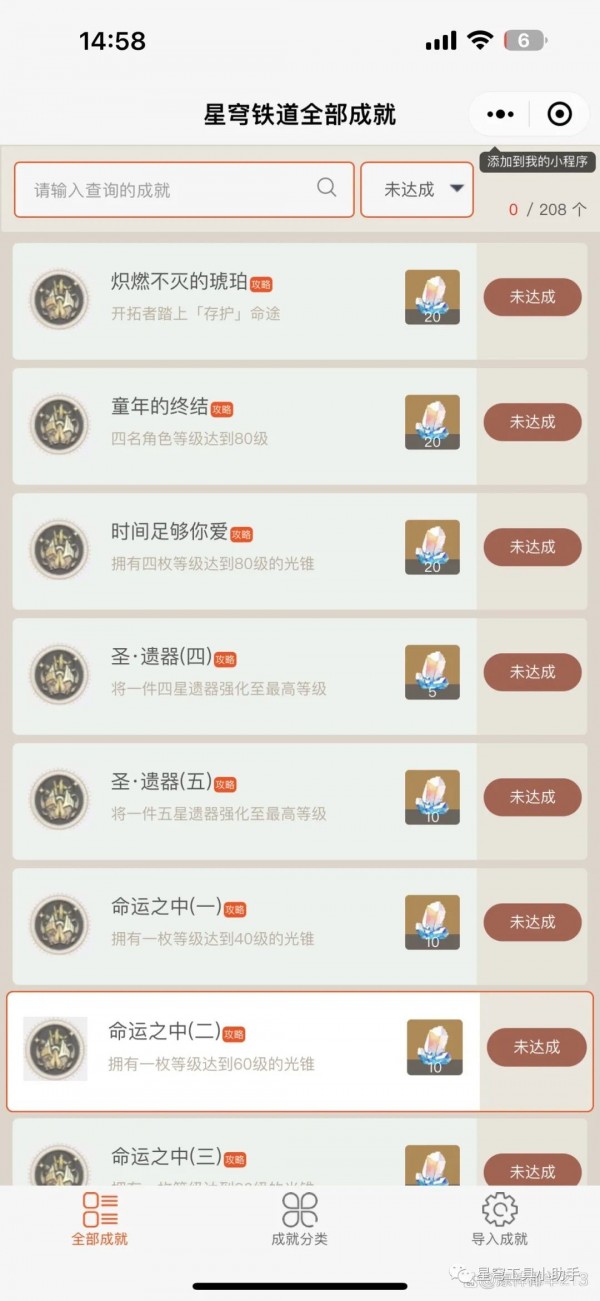
Task: Toggle 未达成 button for 圣·遗器(四)
Action: point(532,672)
